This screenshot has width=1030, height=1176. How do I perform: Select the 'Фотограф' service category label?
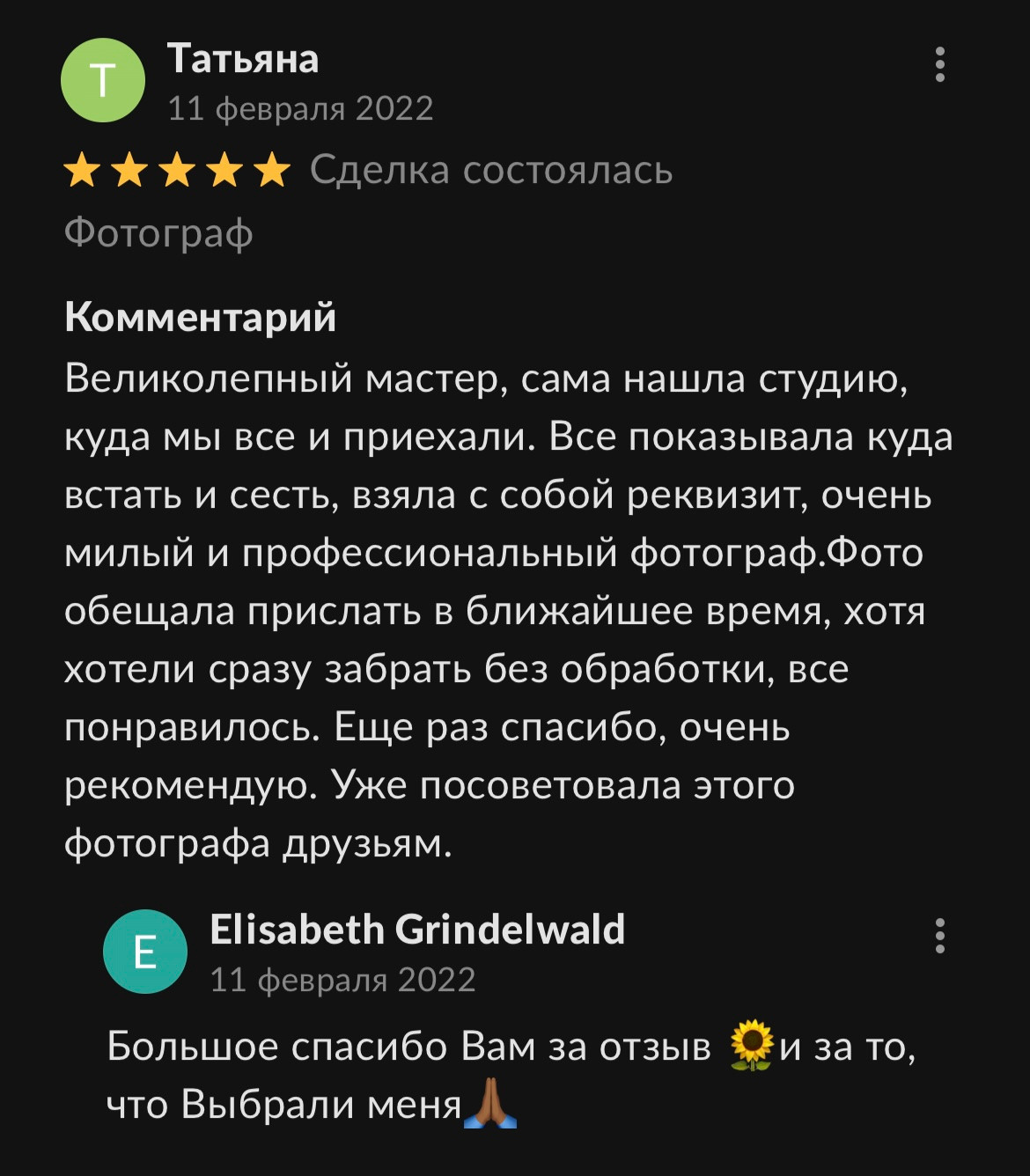point(158,232)
